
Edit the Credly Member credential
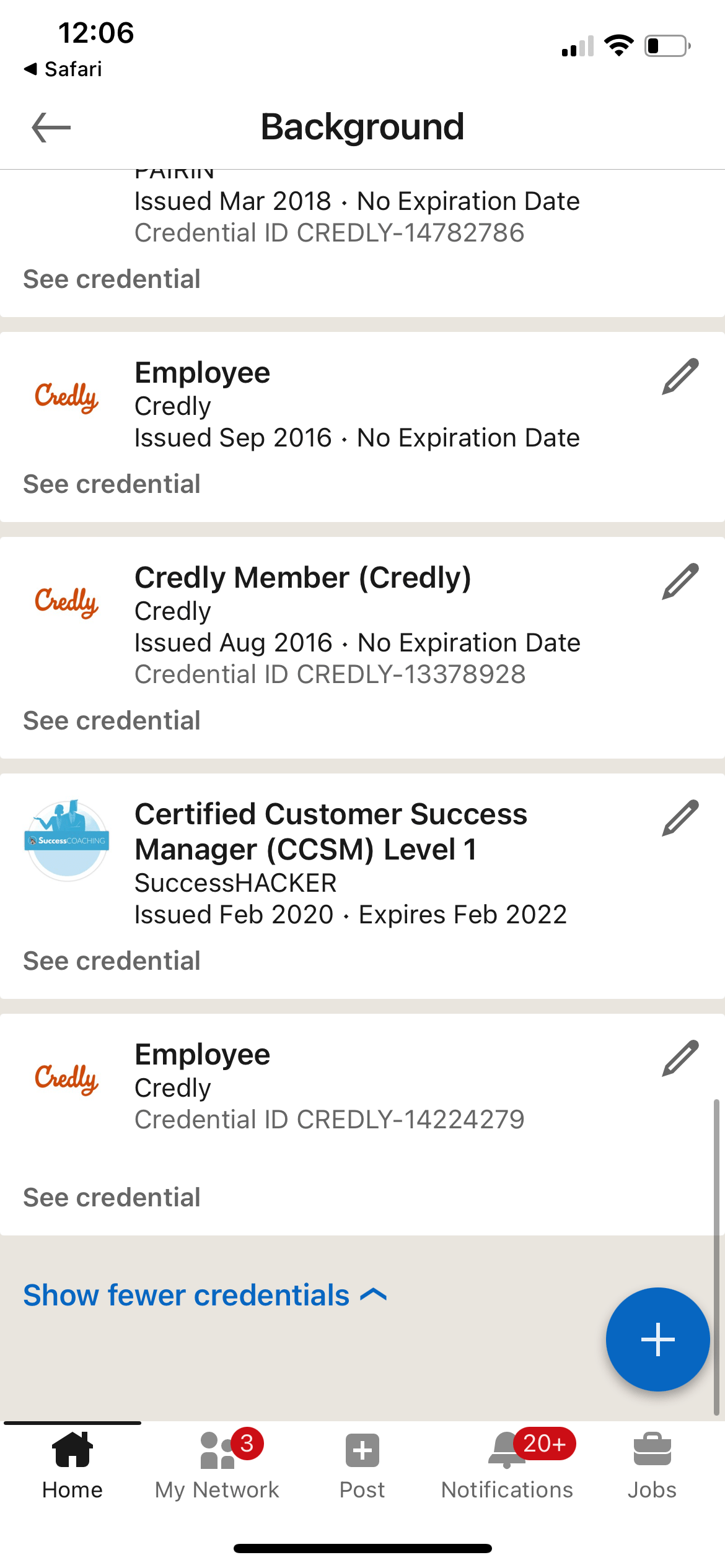click(679, 580)
